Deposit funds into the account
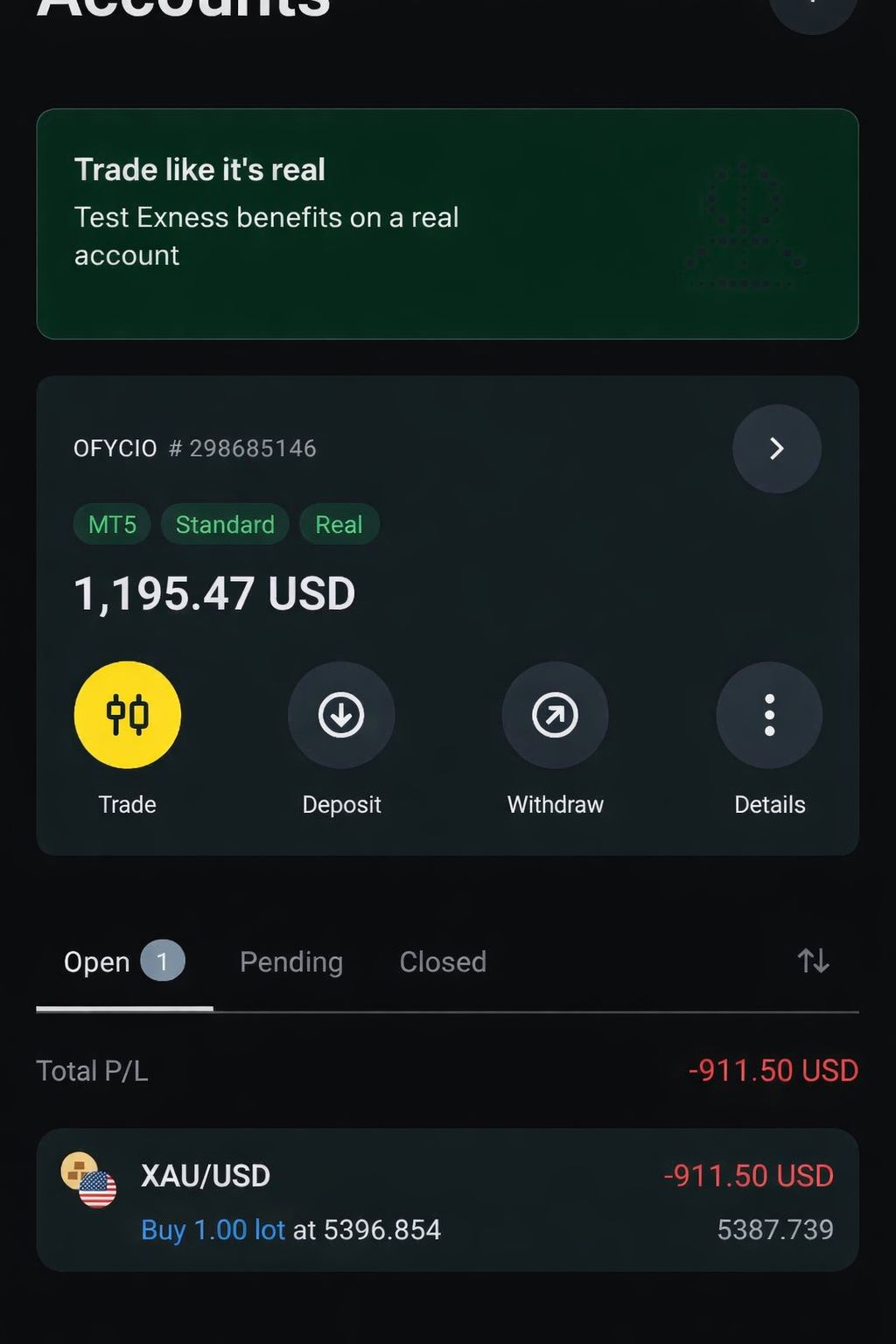The height and width of the screenshot is (1344, 896). pos(341,715)
